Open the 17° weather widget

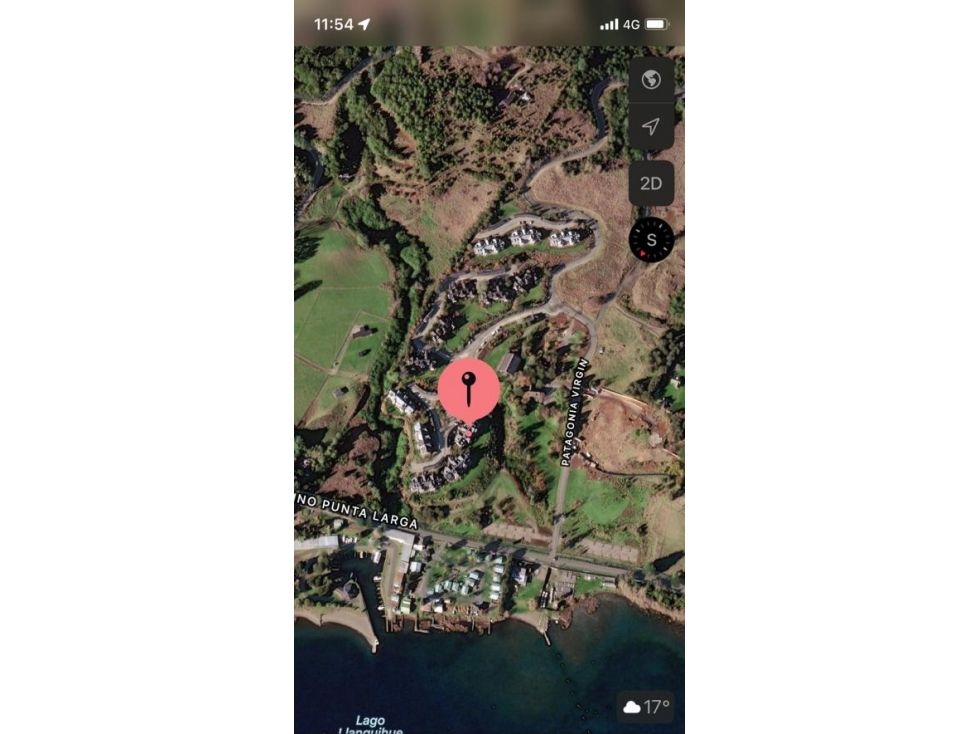[645, 707]
